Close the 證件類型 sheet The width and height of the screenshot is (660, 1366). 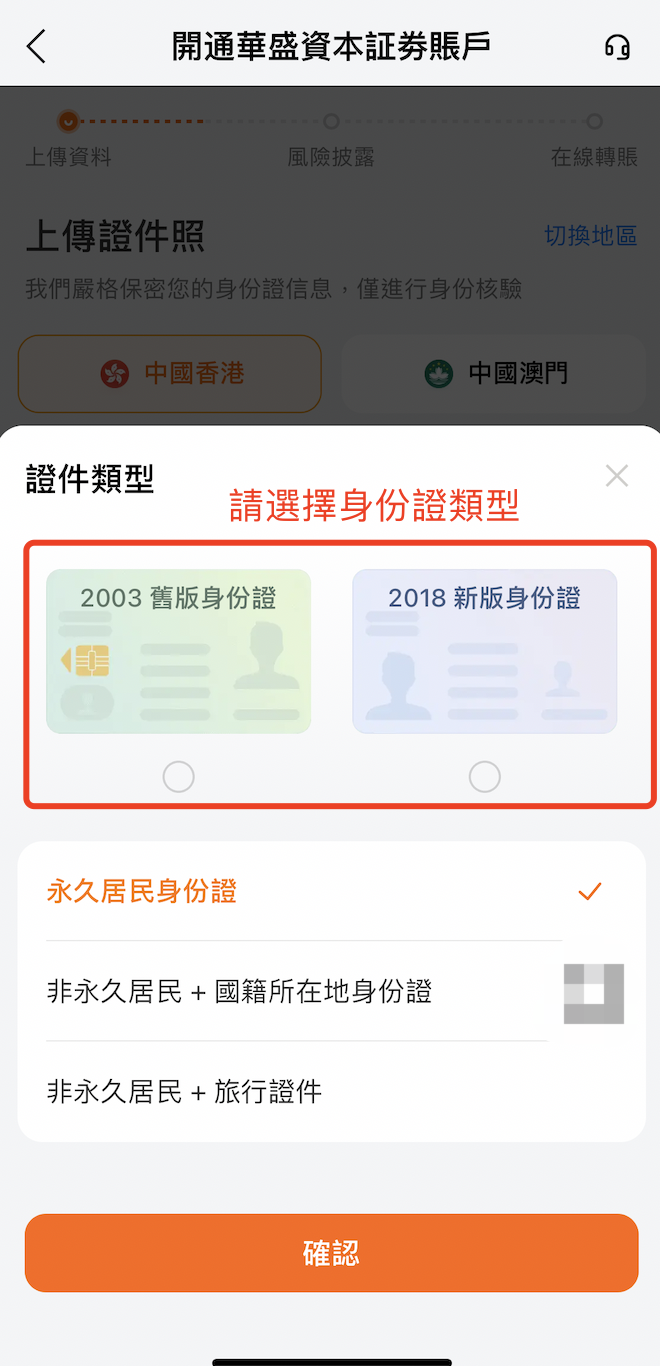coord(617,476)
